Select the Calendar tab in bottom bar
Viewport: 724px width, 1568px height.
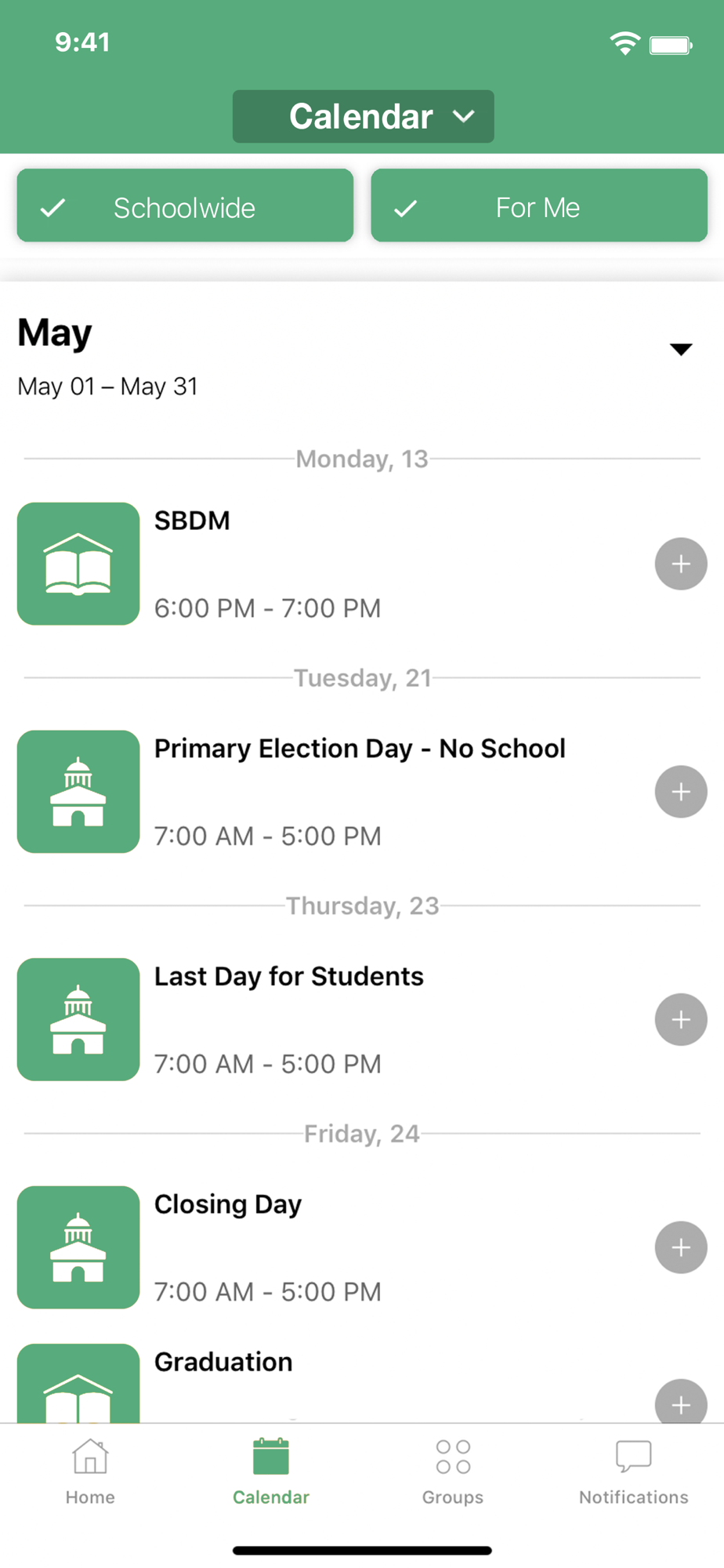[x=271, y=1472]
